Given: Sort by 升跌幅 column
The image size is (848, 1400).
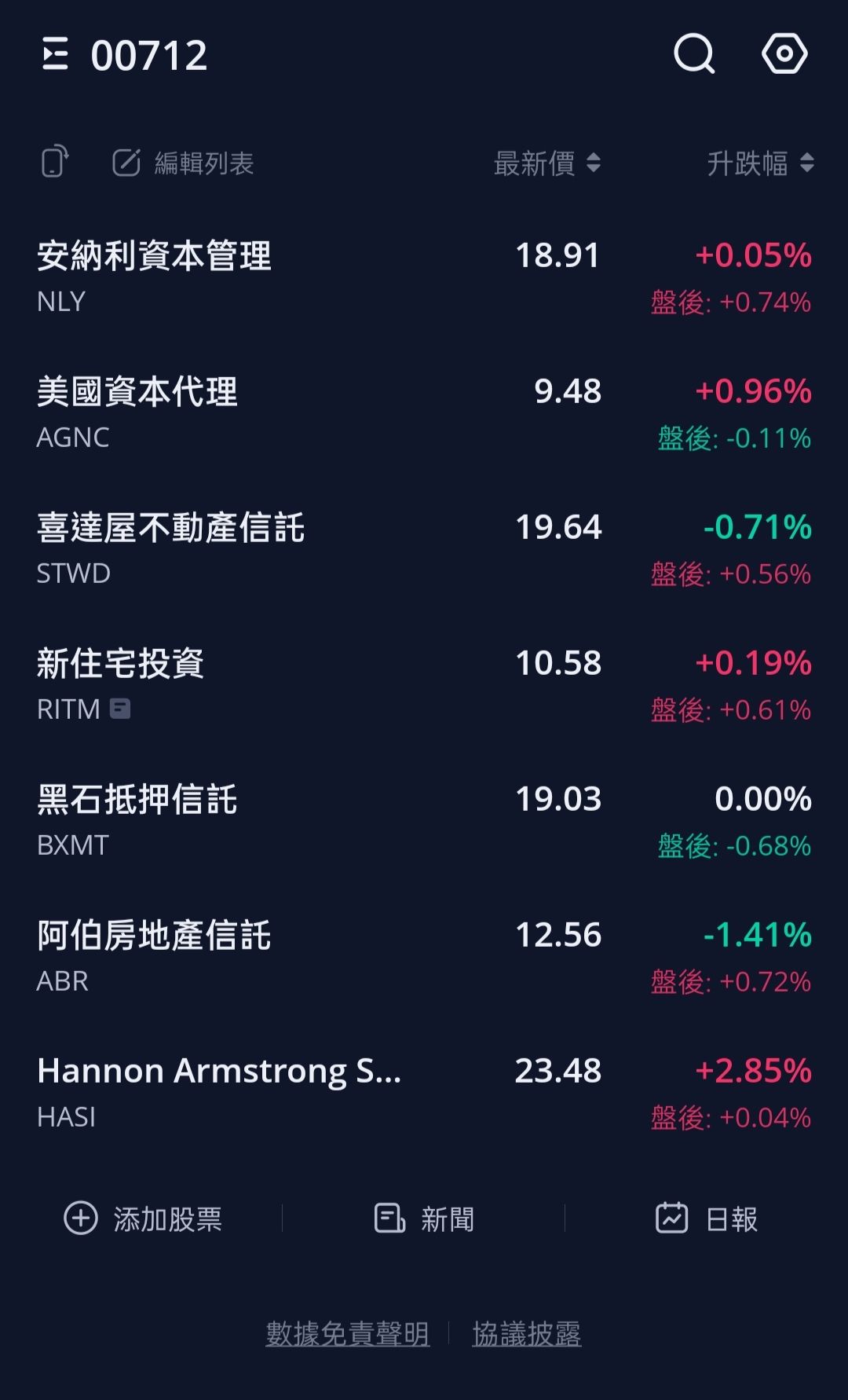Looking at the screenshot, I should pos(759,163).
